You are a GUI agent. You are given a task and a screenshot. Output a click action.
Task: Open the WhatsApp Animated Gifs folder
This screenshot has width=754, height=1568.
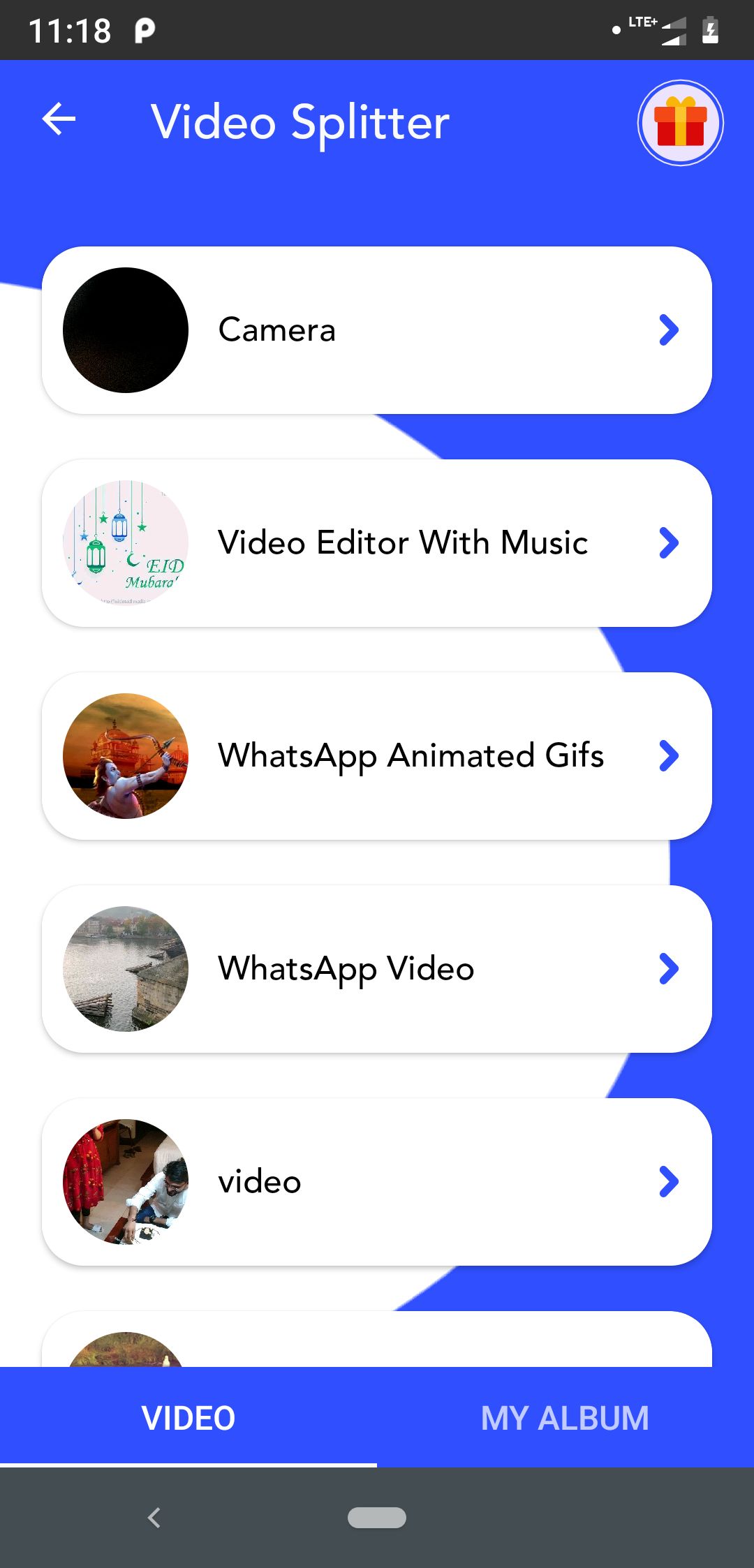[x=377, y=756]
